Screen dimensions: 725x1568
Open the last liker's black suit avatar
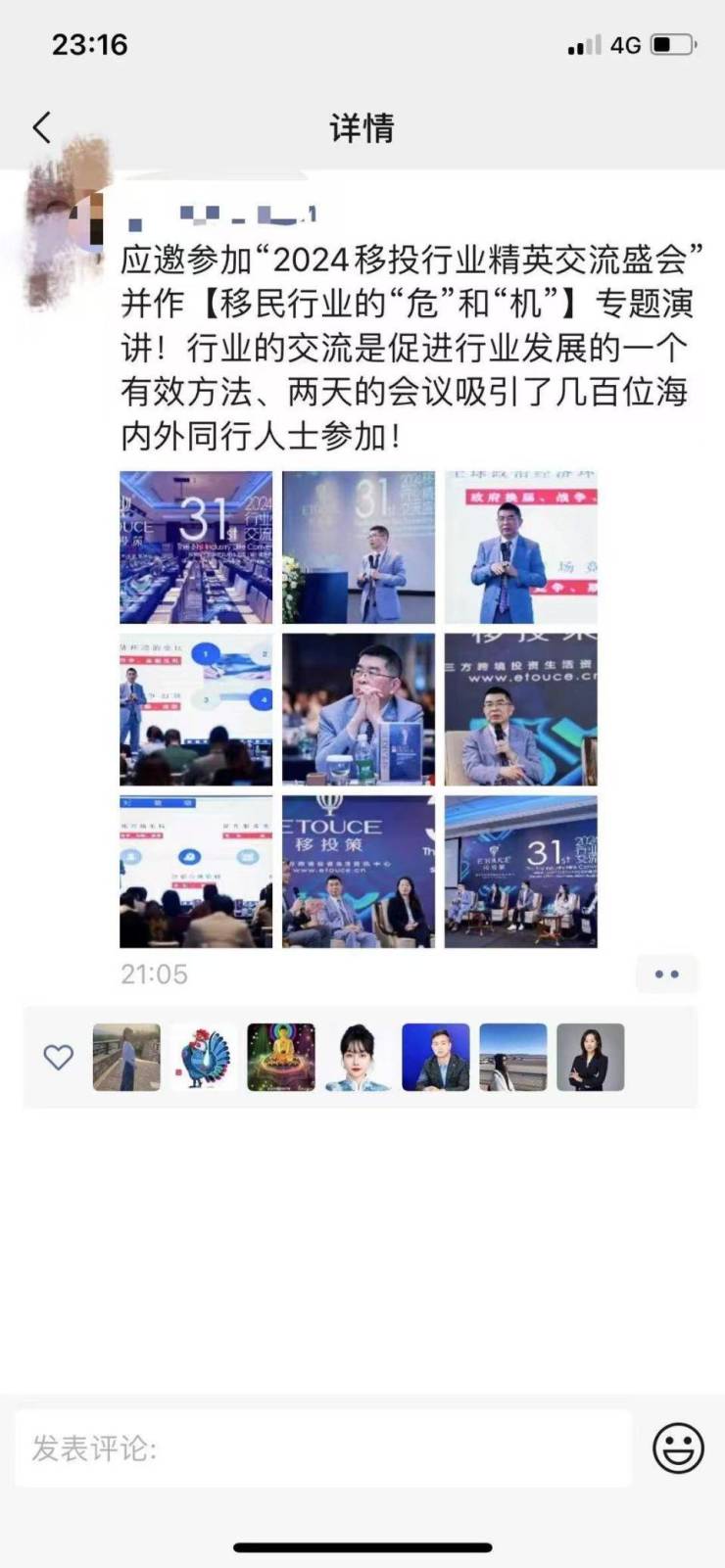coord(591,1058)
